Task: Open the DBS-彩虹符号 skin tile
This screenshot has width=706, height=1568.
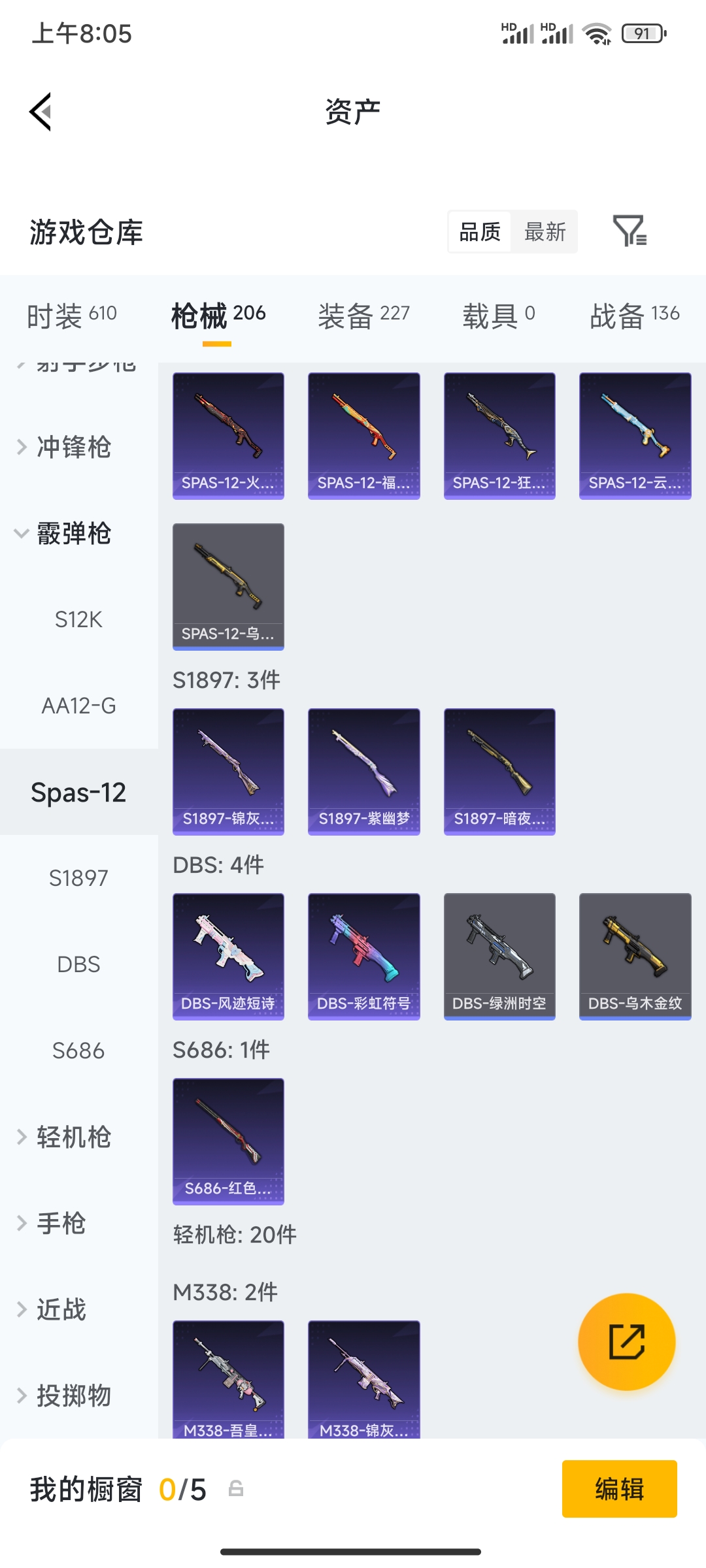Action: (364, 956)
